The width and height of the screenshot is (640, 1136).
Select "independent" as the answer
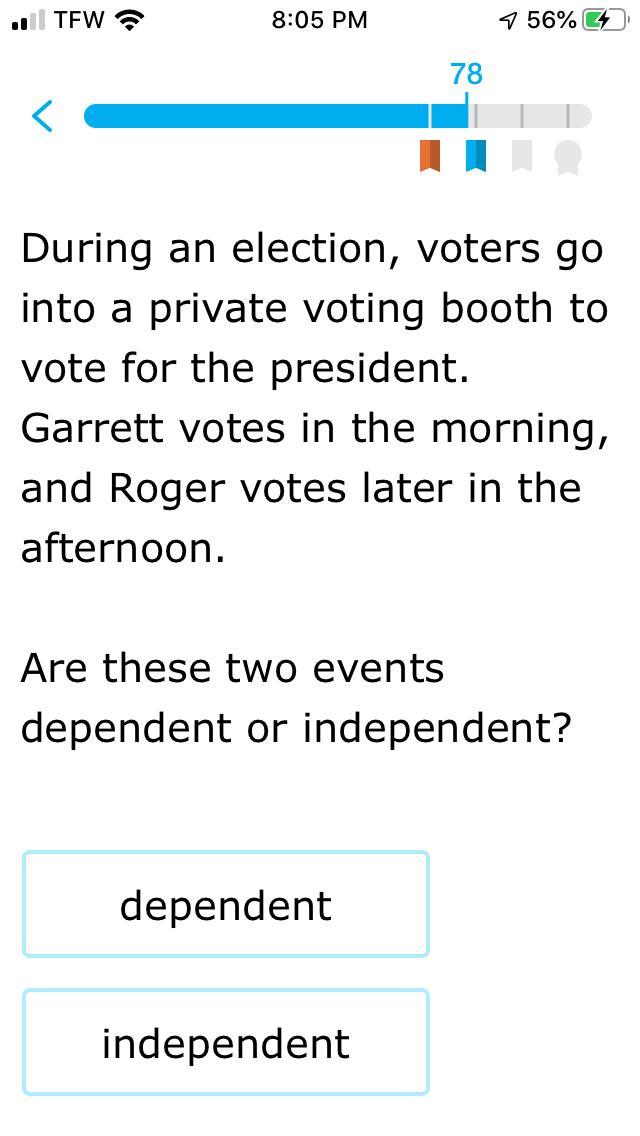[x=226, y=1043]
